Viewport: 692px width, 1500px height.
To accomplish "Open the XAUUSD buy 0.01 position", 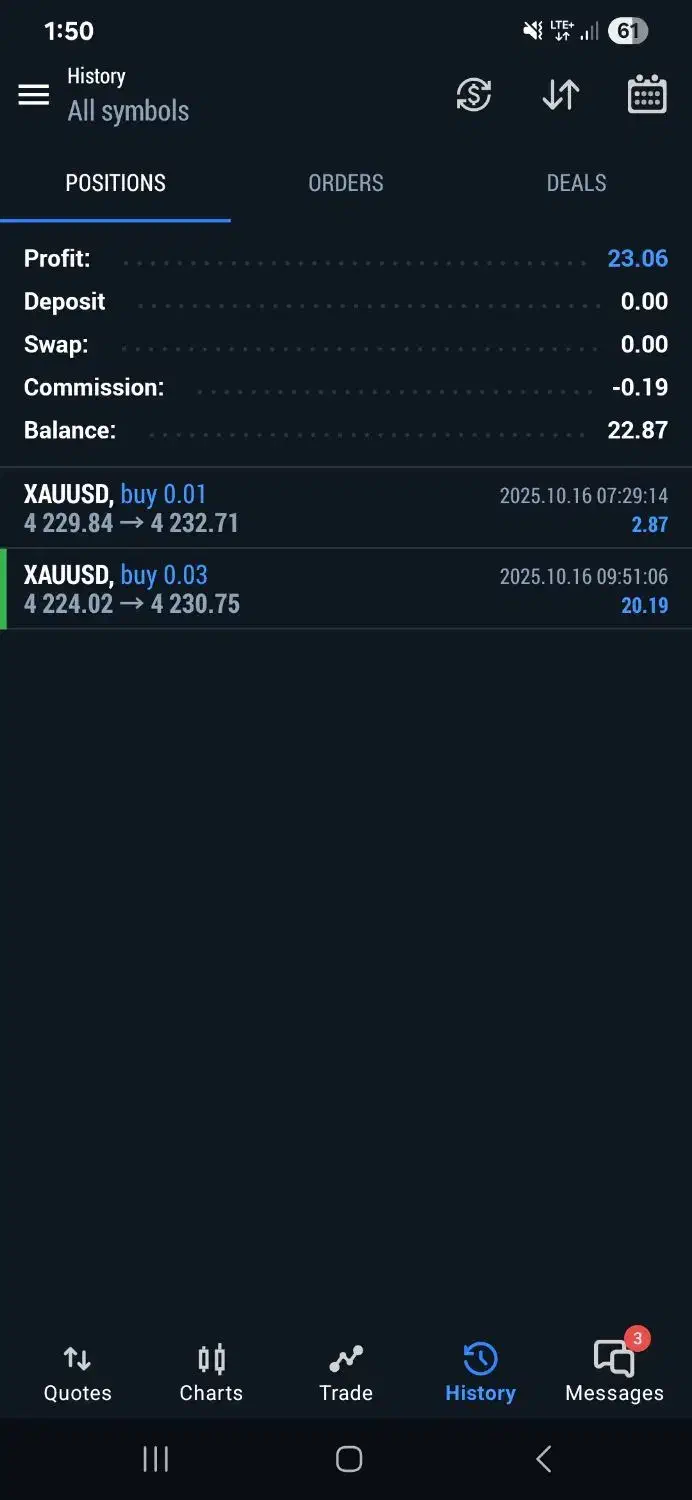I will (x=346, y=508).
